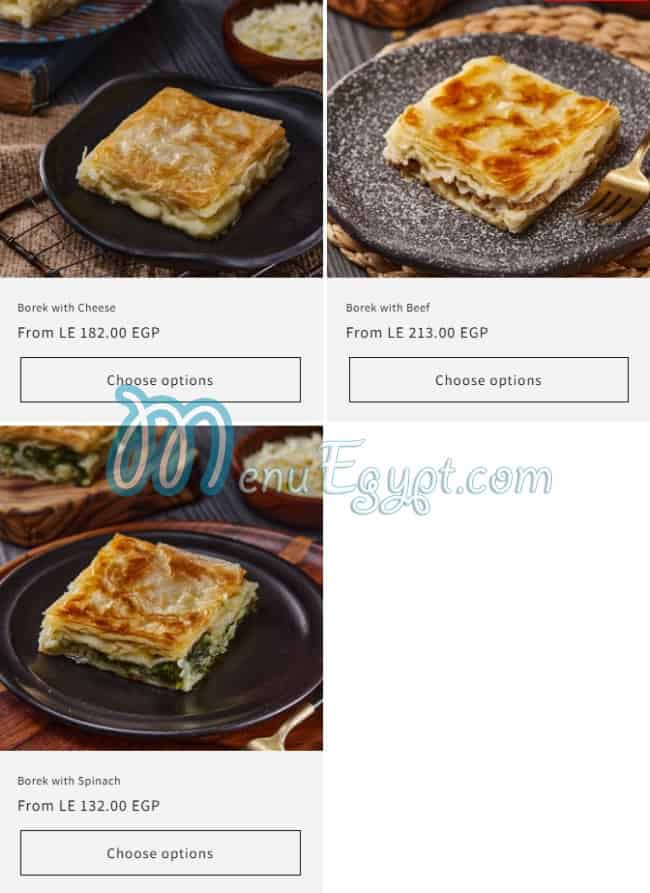This screenshot has height=893, width=650.
Task: Open the Borek with Cheese title link
Action: (66, 308)
